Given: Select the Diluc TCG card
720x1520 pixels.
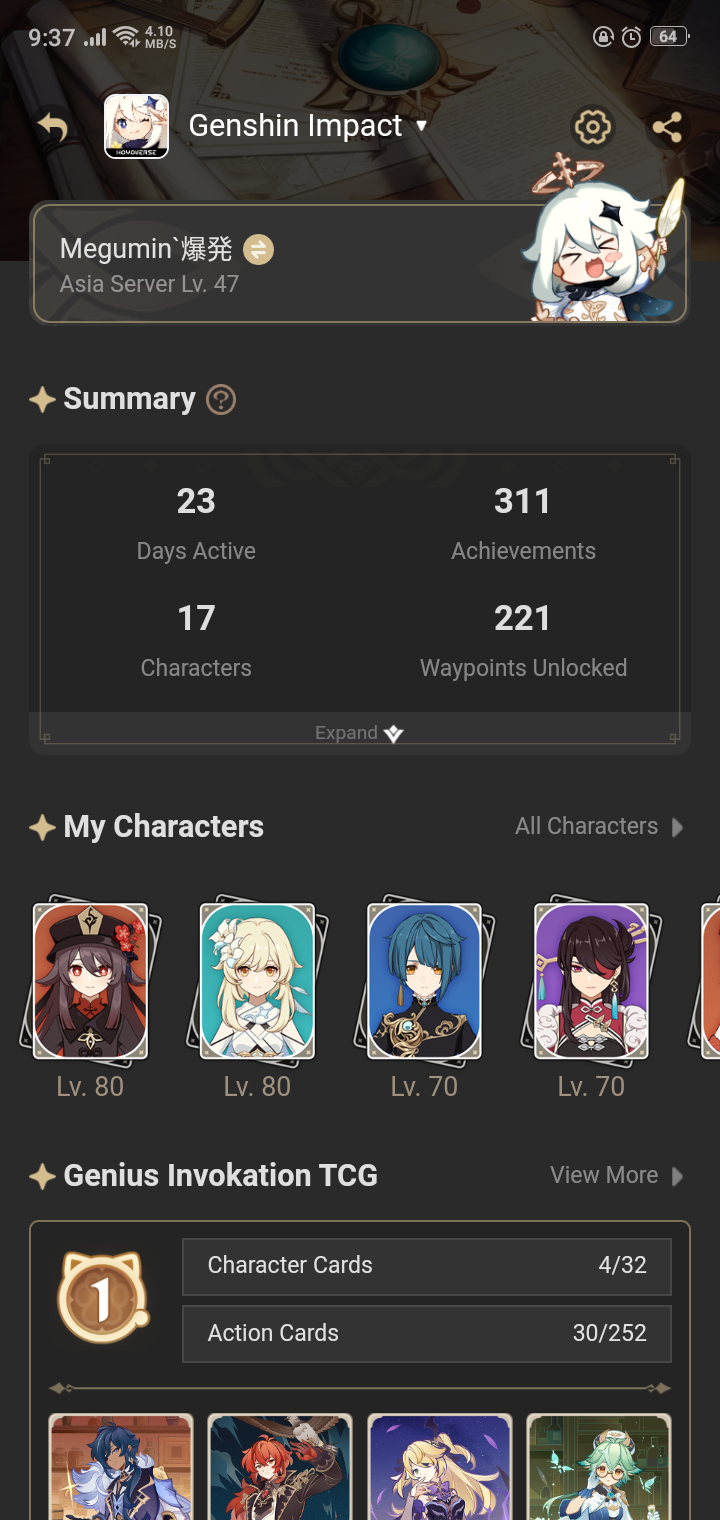Looking at the screenshot, I should (x=280, y=1466).
